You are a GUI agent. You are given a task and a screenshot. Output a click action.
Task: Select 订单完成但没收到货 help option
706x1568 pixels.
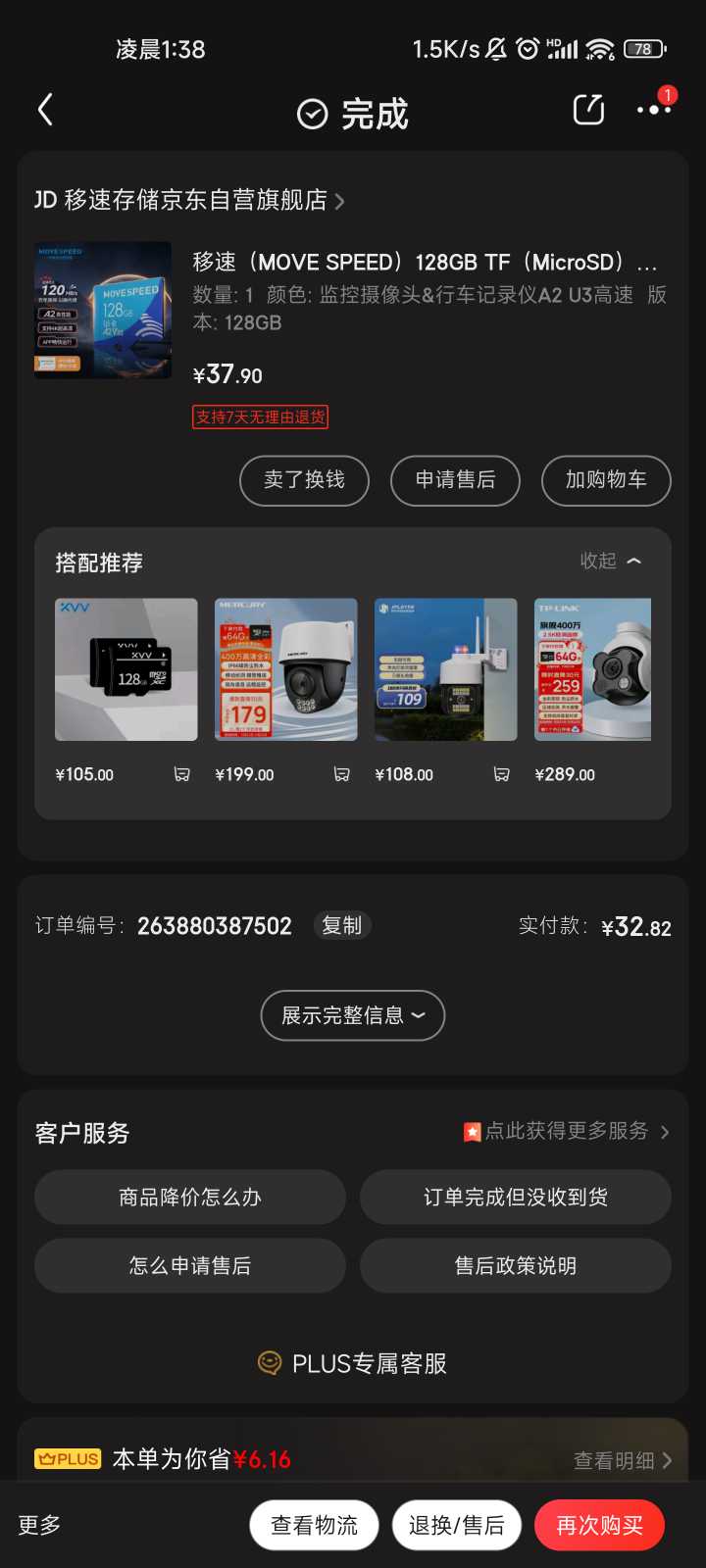pyautogui.click(x=516, y=1197)
